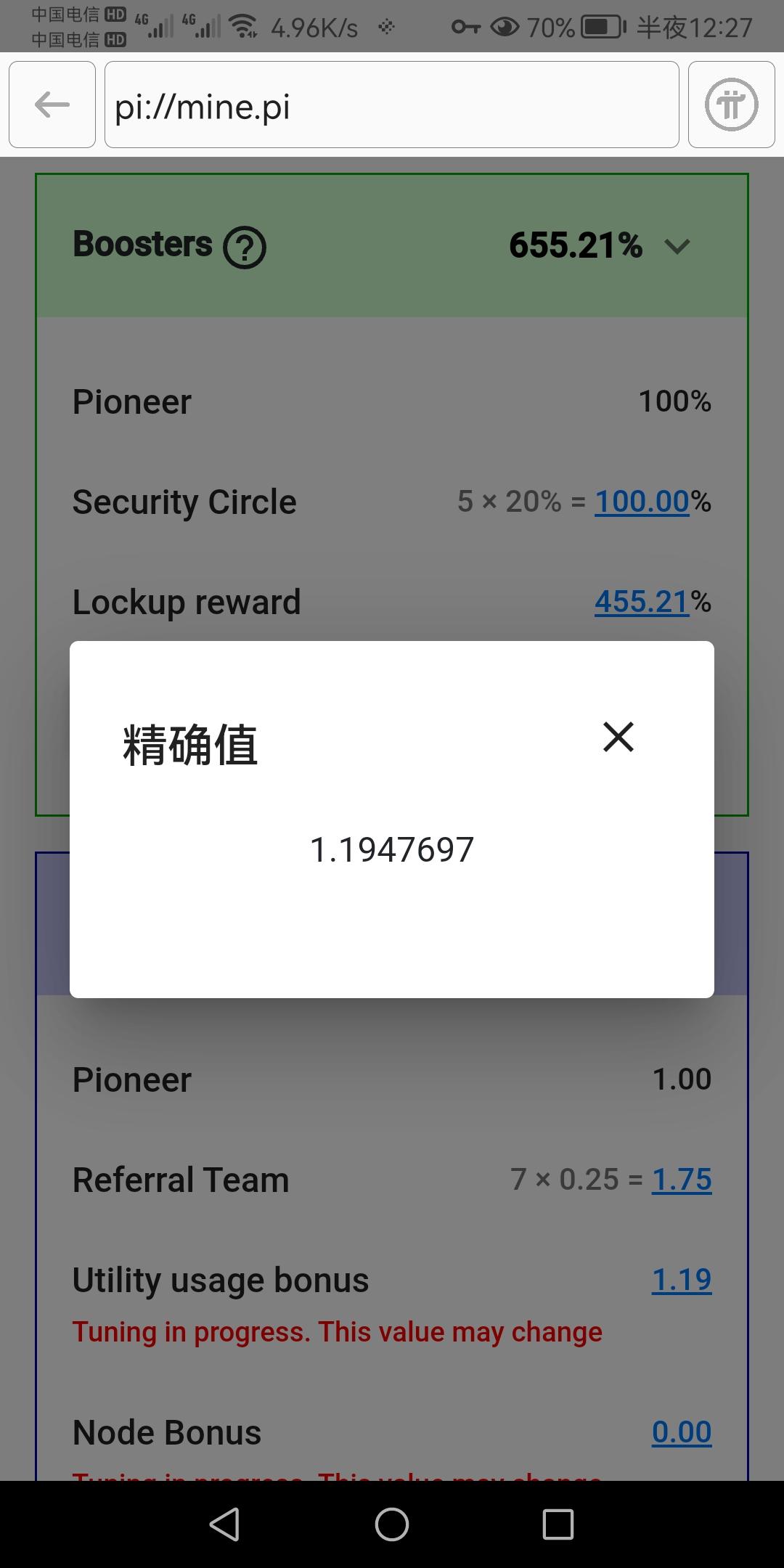Tap the system home button
The width and height of the screenshot is (784, 1568).
point(392,1524)
